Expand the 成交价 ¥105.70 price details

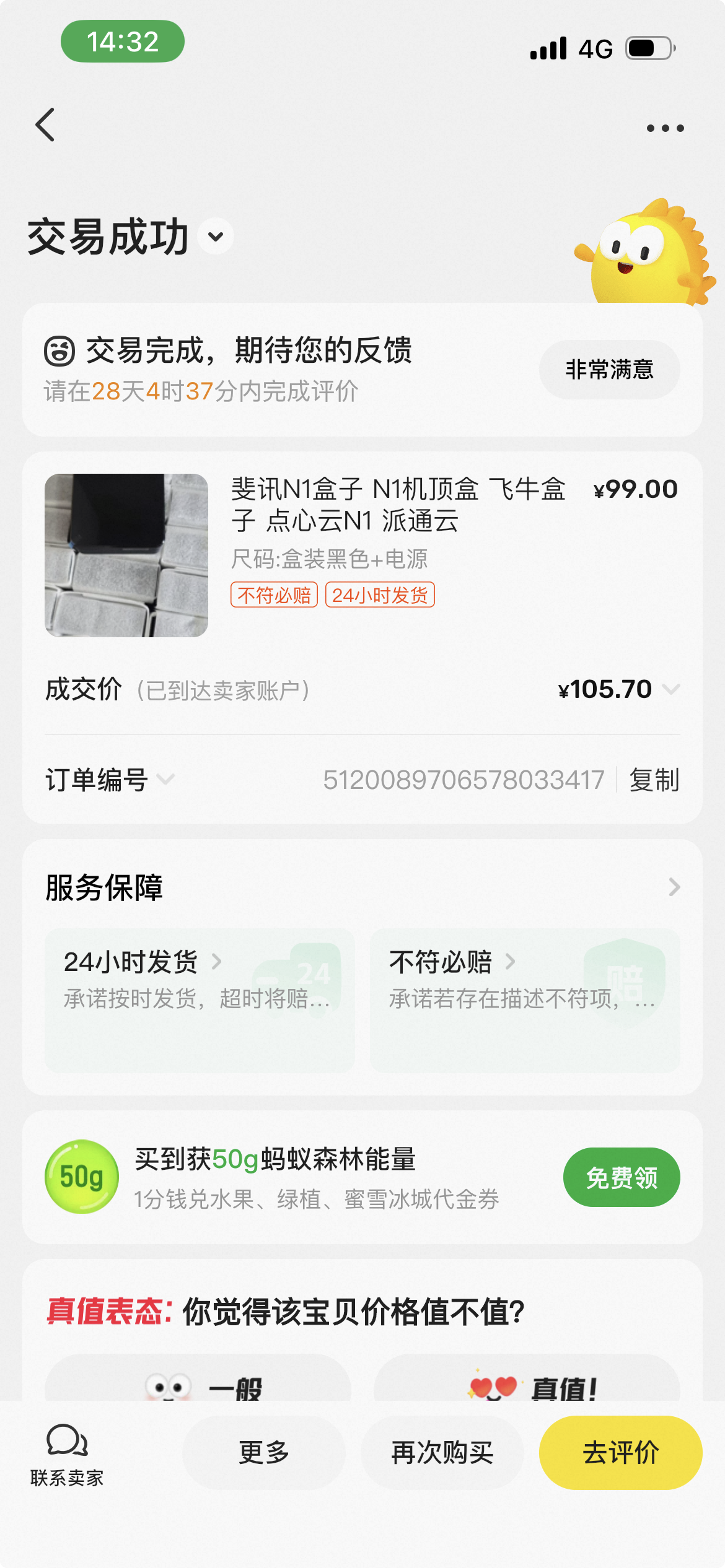point(671,689)
